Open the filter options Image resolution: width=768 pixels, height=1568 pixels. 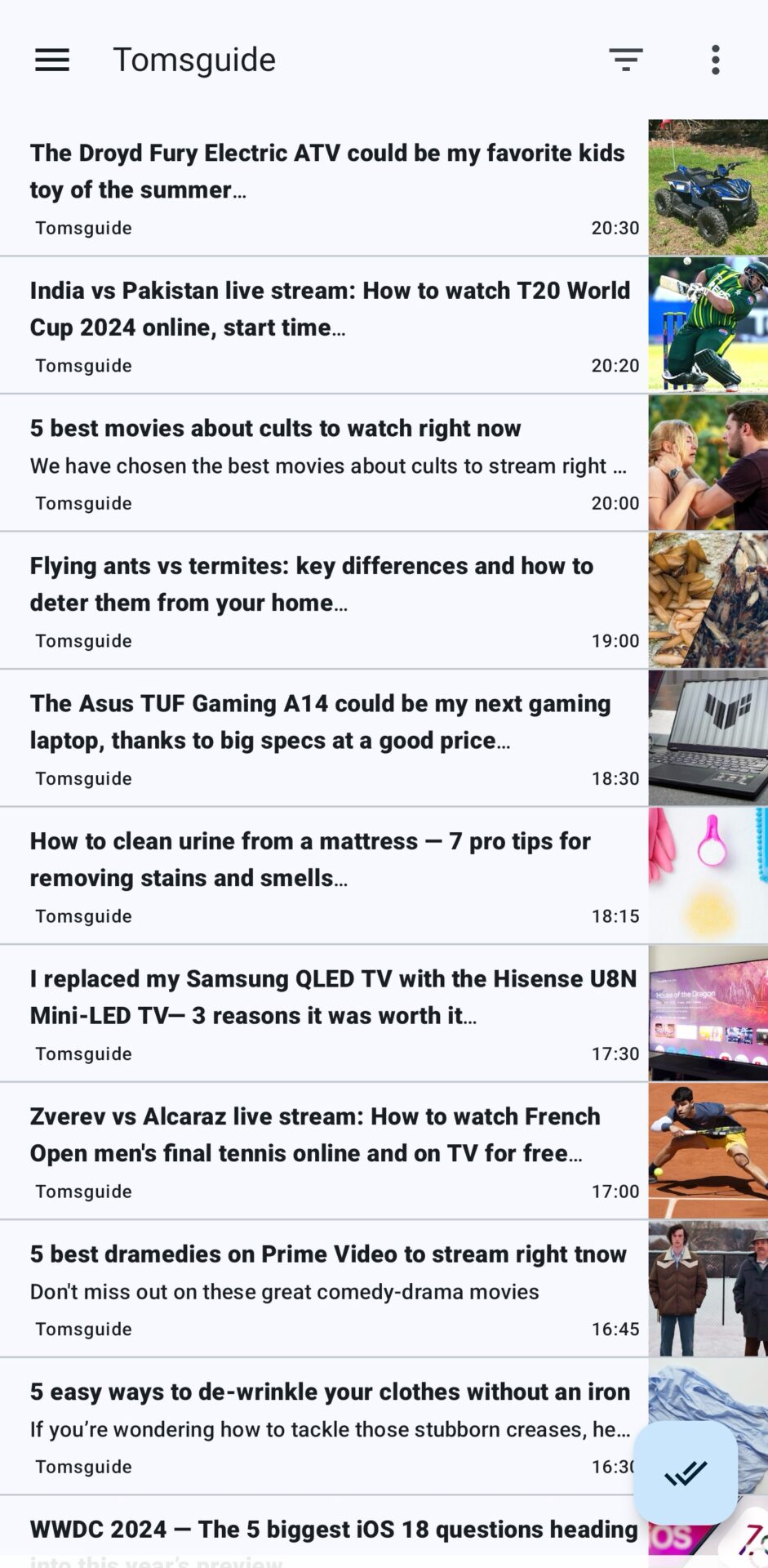tap(625, 60)
